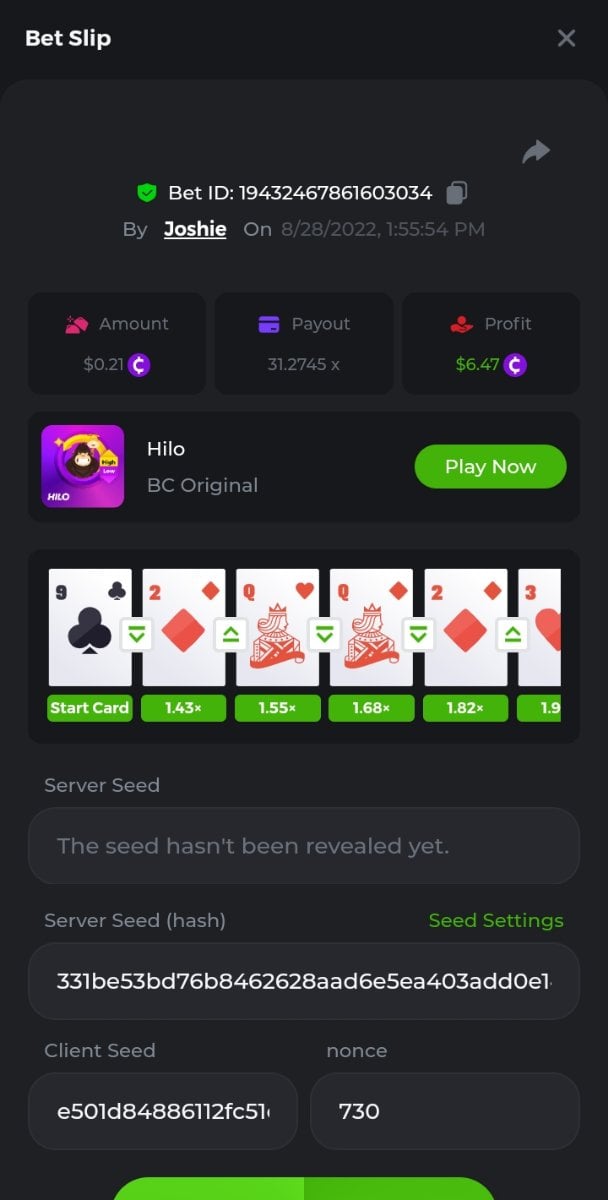Select the Server Seed hash field

(x=303, y=981)
